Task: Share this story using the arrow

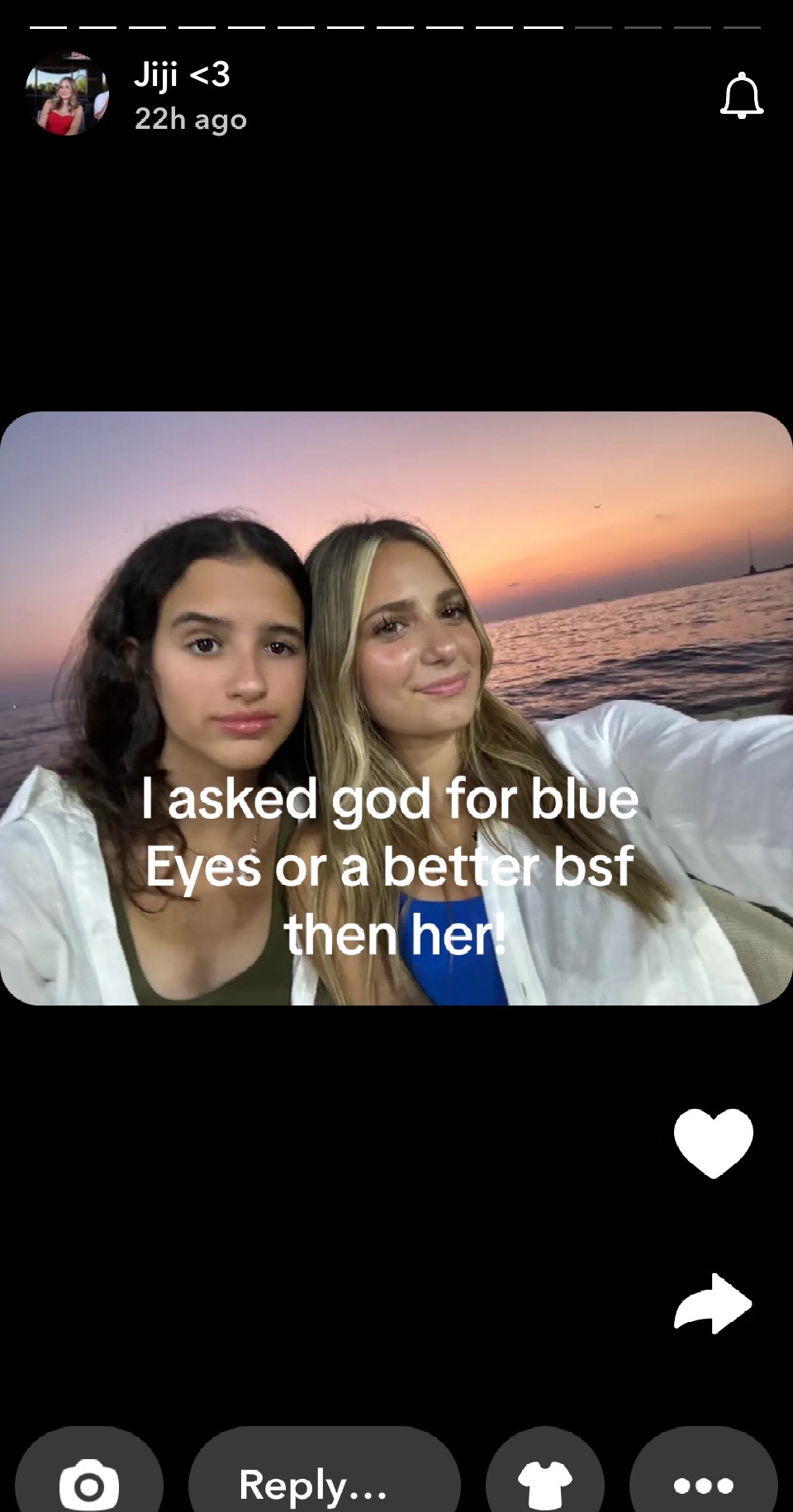Action: (712, 1303)
